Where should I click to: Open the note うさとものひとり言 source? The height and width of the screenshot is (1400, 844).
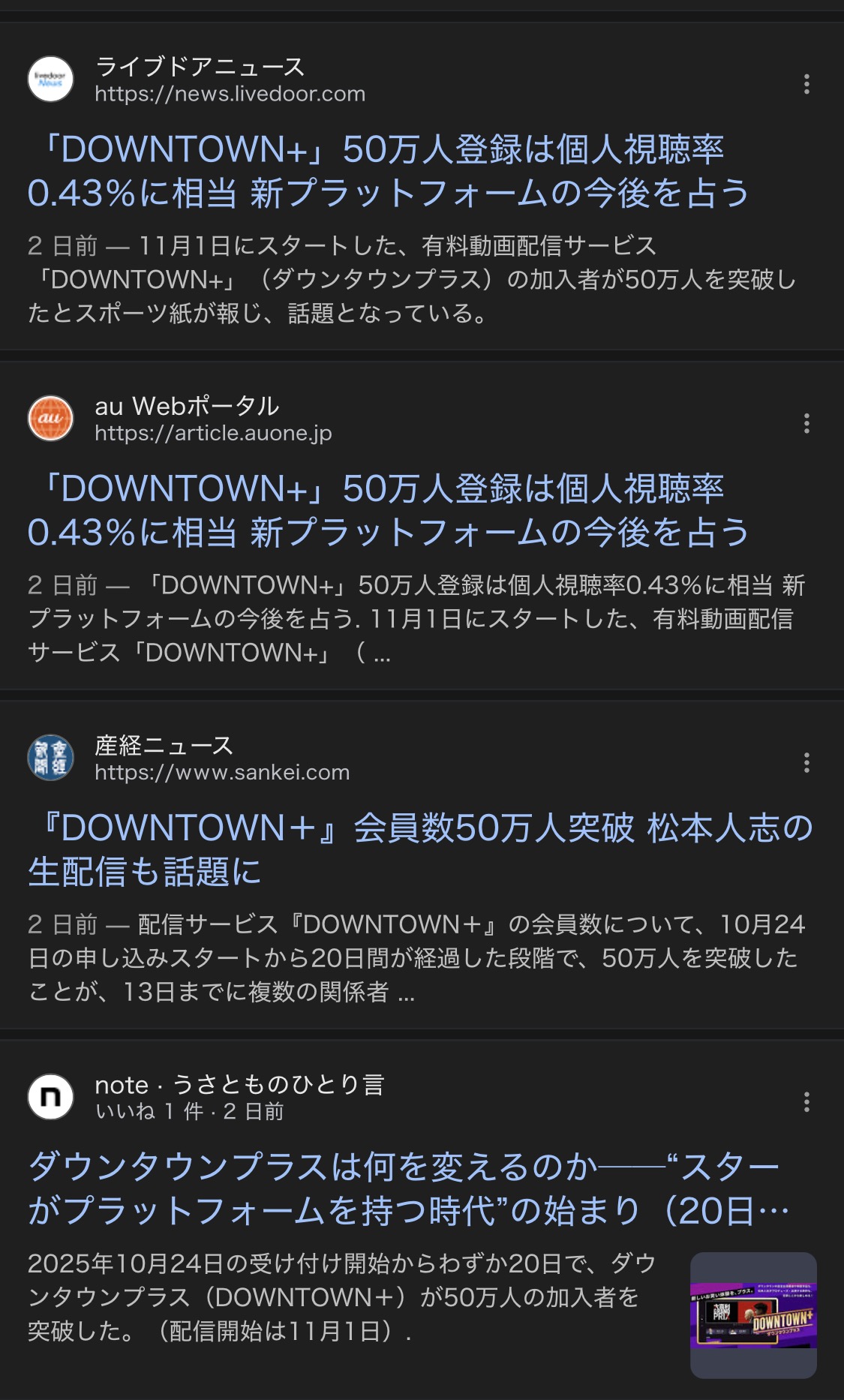239,1085
